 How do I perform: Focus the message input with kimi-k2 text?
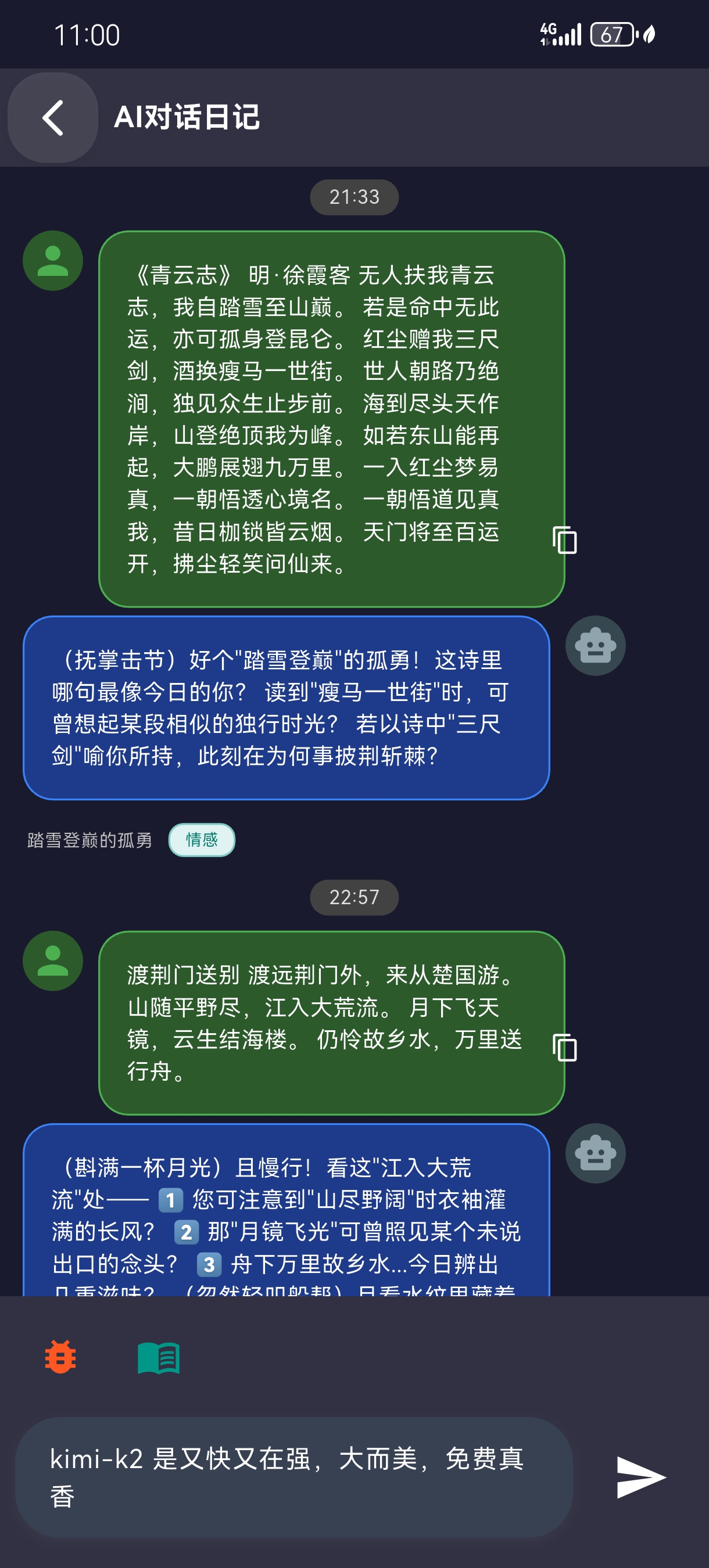click(x=293, y=1477)
